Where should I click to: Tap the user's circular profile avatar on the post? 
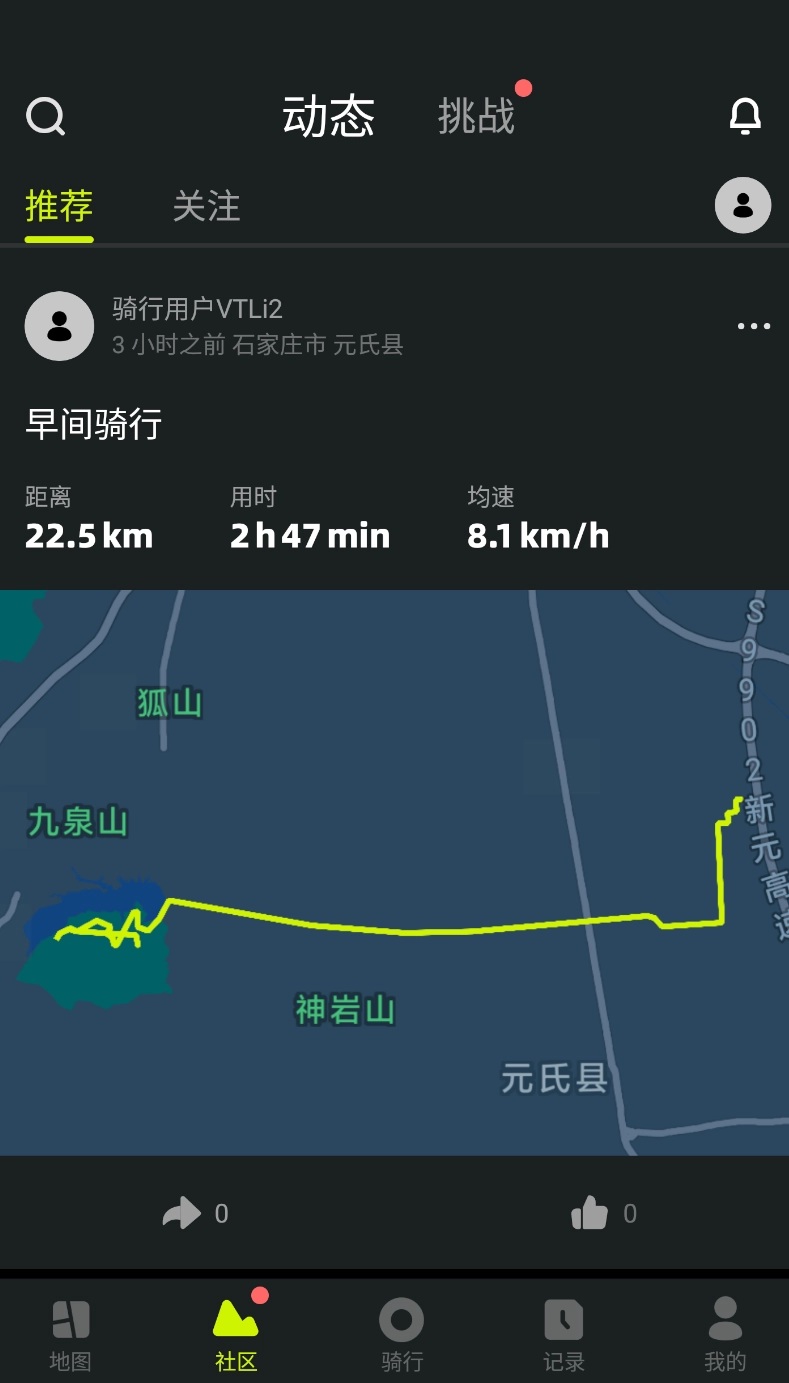click(x=59, y=326)
